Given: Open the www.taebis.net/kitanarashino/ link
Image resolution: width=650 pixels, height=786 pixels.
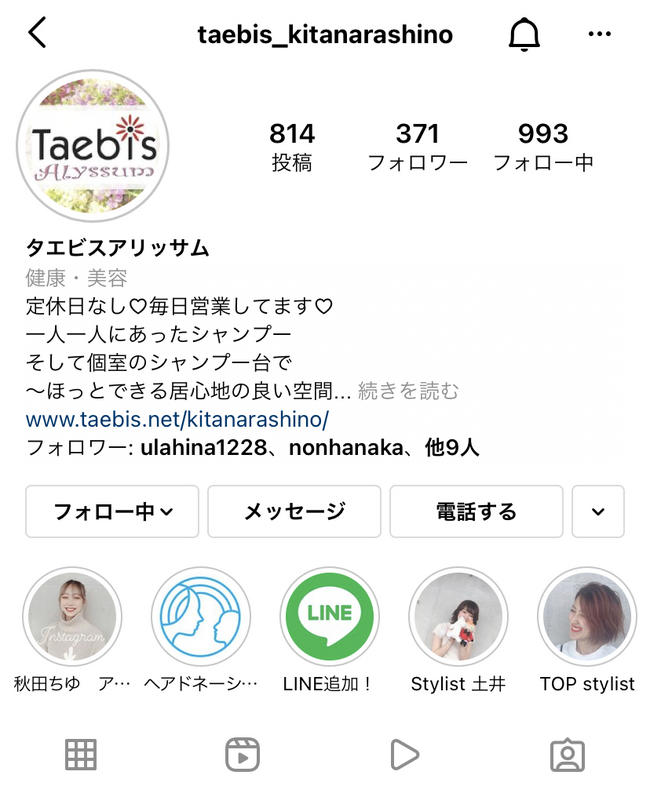Looking at the screenshot, I should click(177, 419).
